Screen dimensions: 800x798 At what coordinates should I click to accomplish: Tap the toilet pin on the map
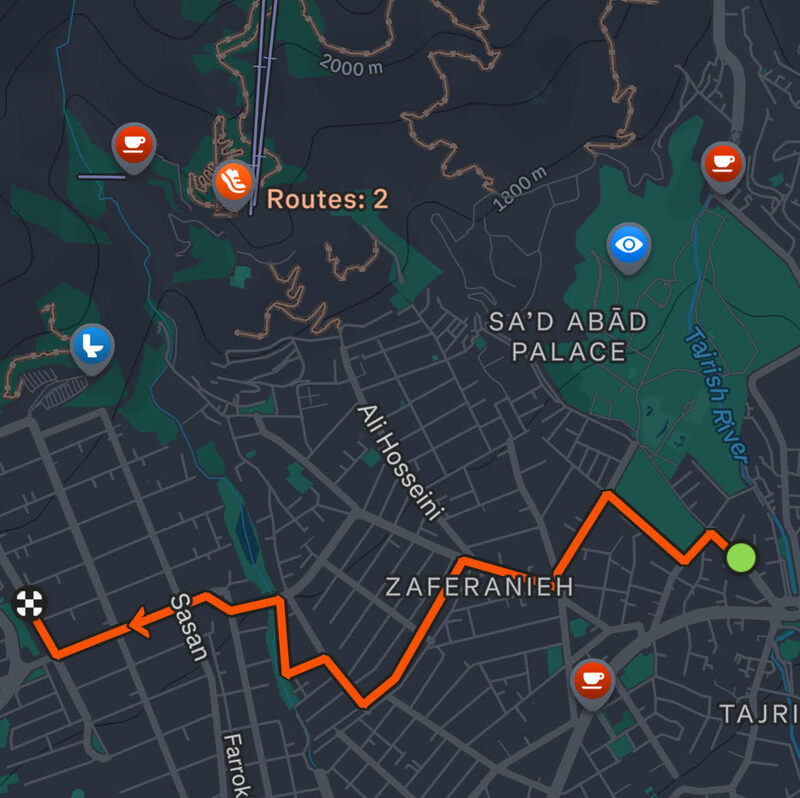point(92,346)
